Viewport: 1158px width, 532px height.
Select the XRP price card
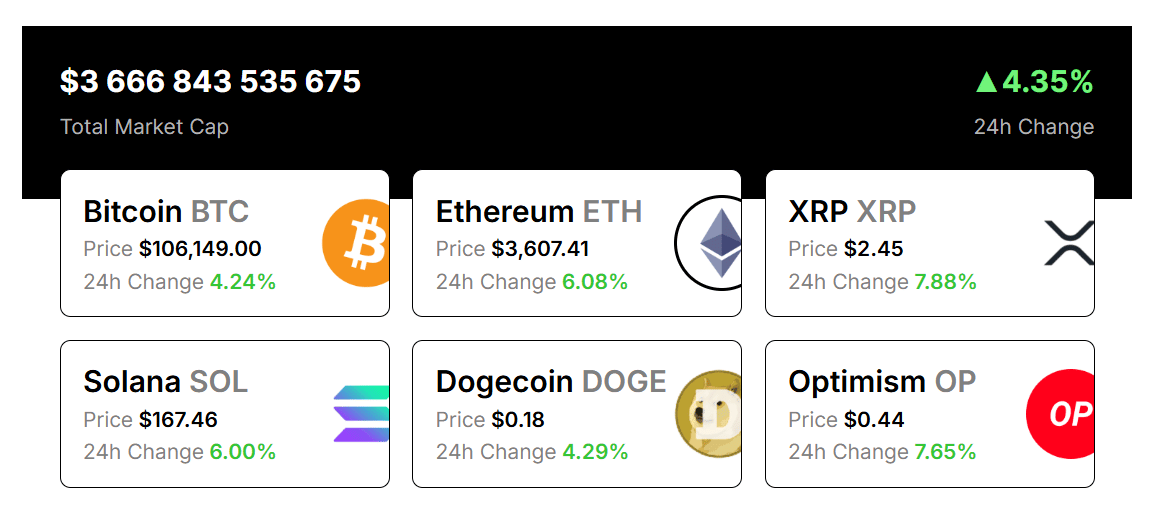[929, 243]
